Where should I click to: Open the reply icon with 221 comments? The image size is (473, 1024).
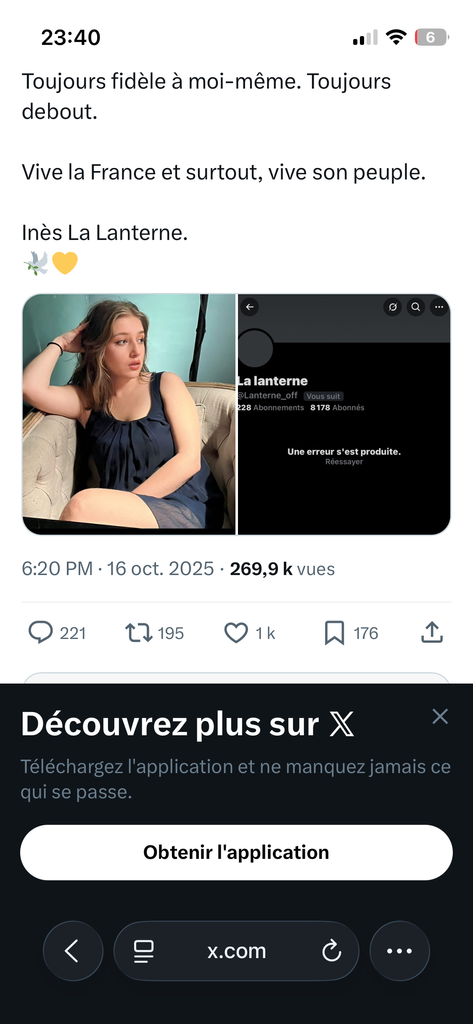coord(41,632)
